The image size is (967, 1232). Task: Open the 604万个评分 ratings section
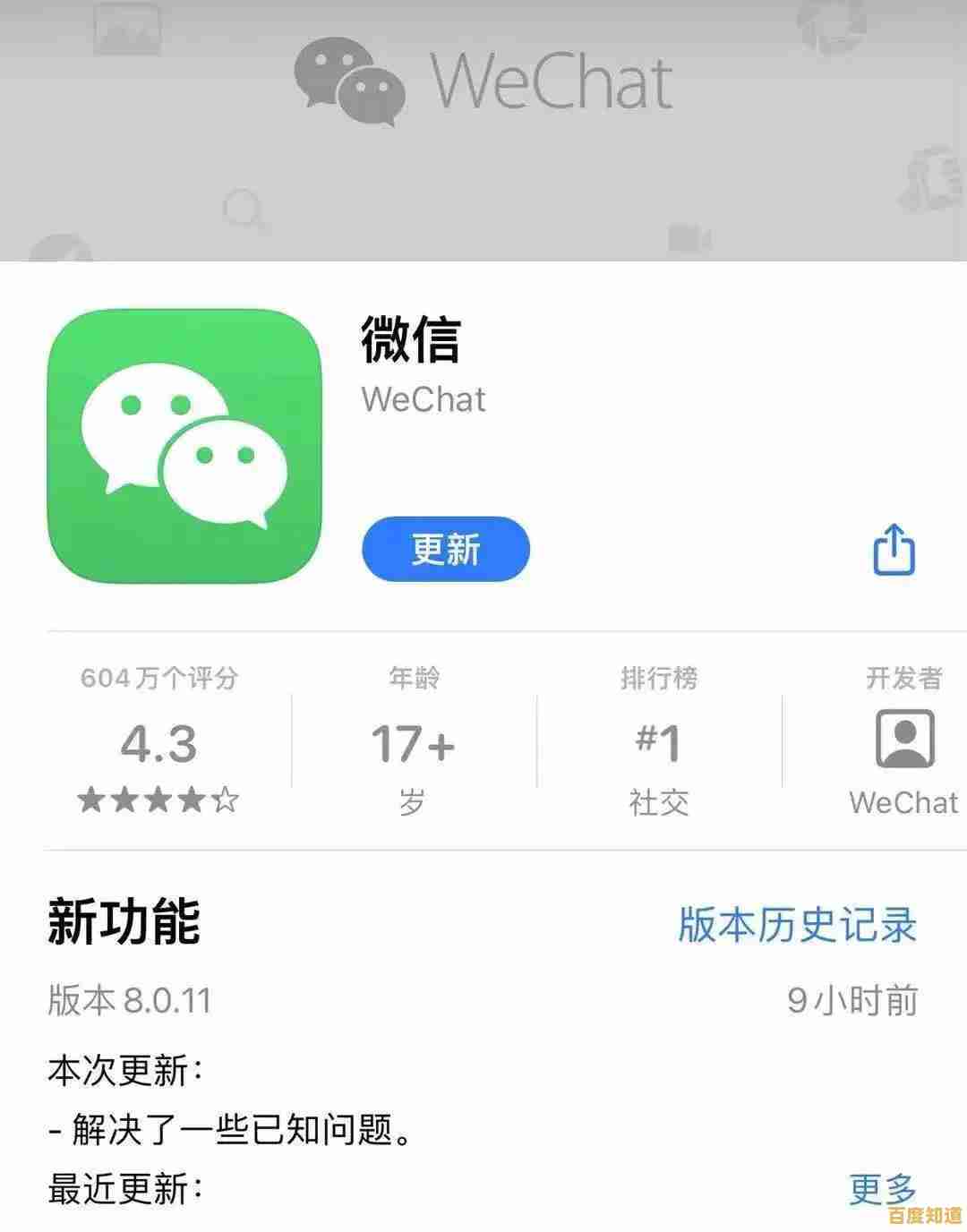pos(161,678)
